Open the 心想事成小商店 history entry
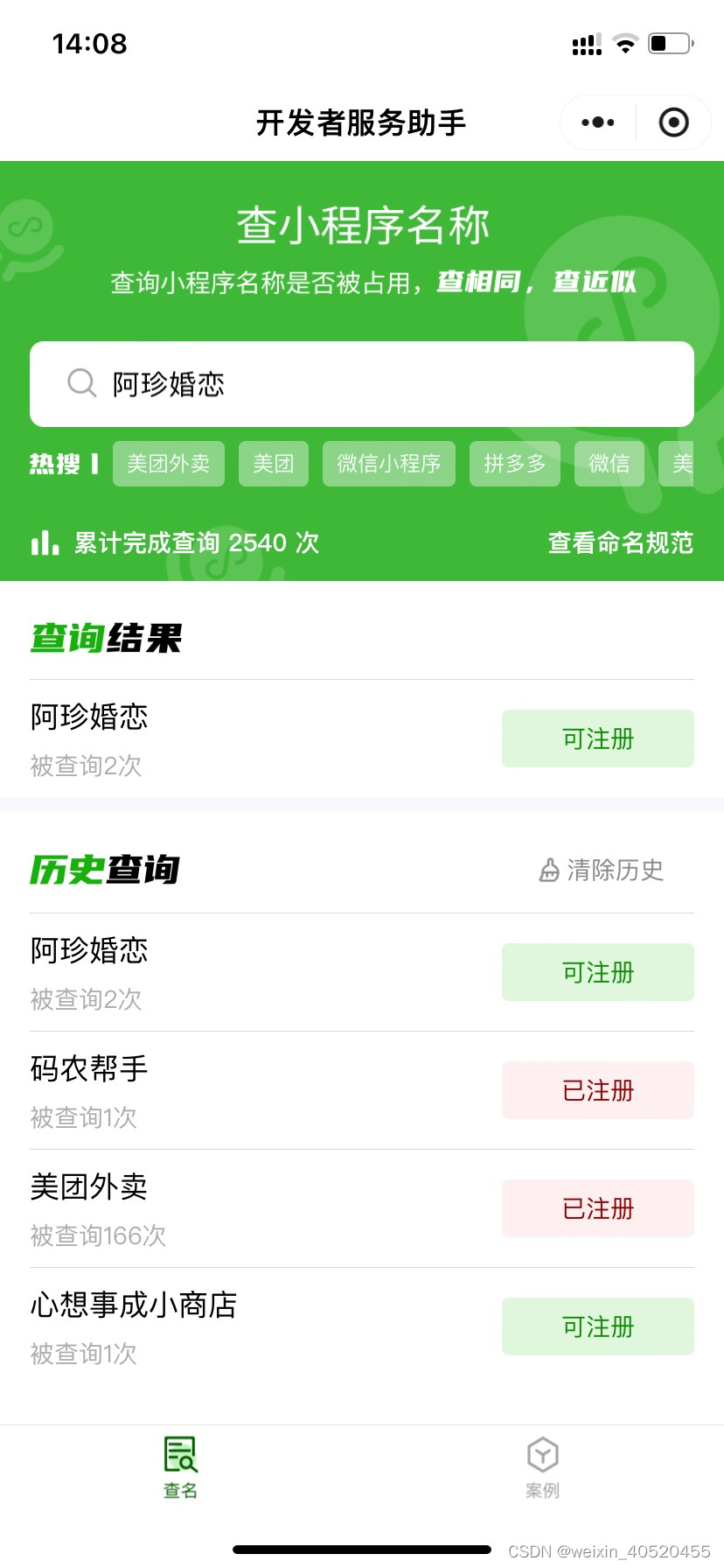The width and height of the screenshot is (724, 1568). [134, 1305]
